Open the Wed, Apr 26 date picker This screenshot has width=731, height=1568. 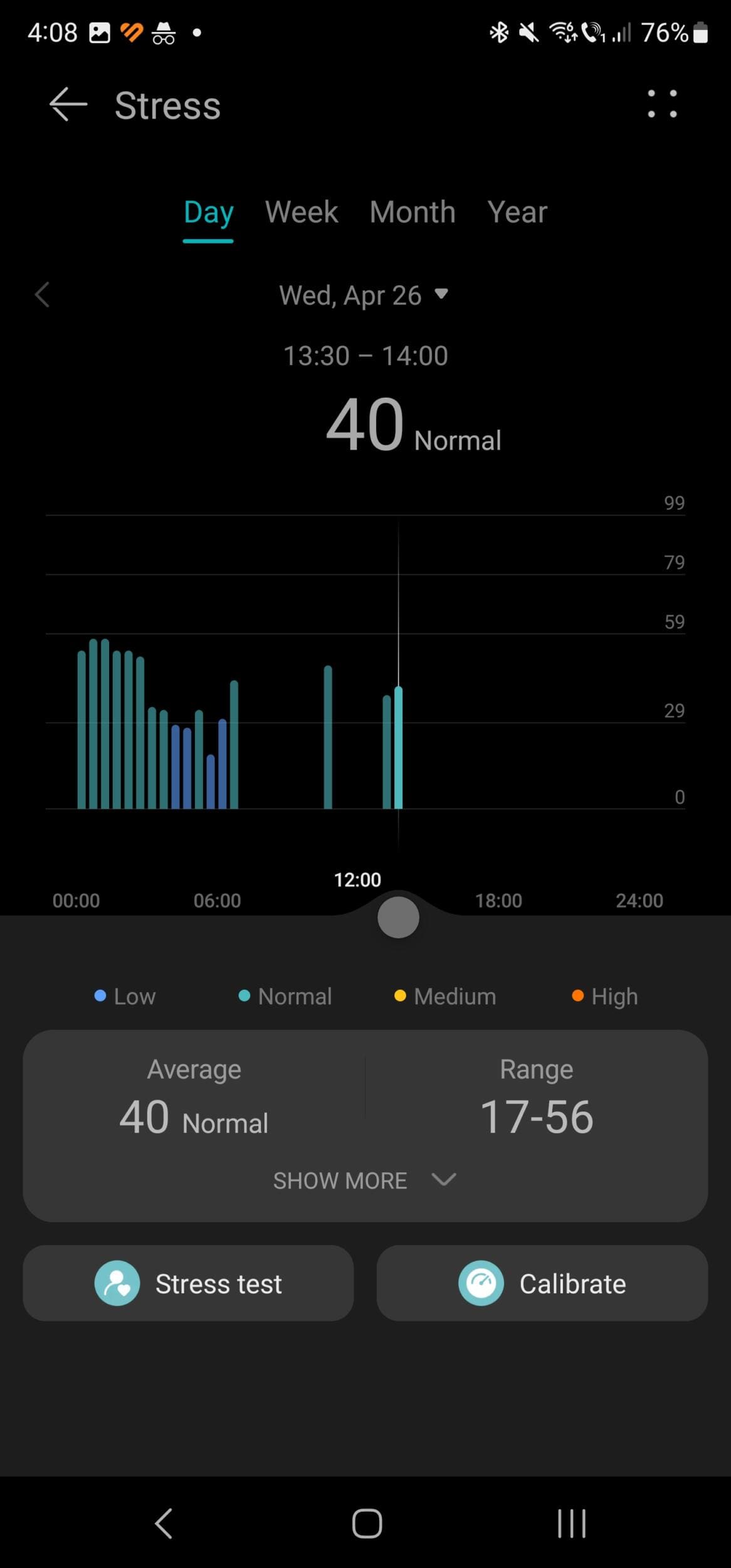click(x=364, y=295)
